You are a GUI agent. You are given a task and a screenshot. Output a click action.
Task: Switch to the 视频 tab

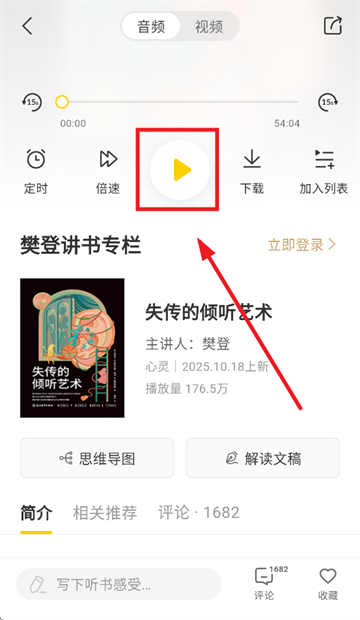pos(208,26)
